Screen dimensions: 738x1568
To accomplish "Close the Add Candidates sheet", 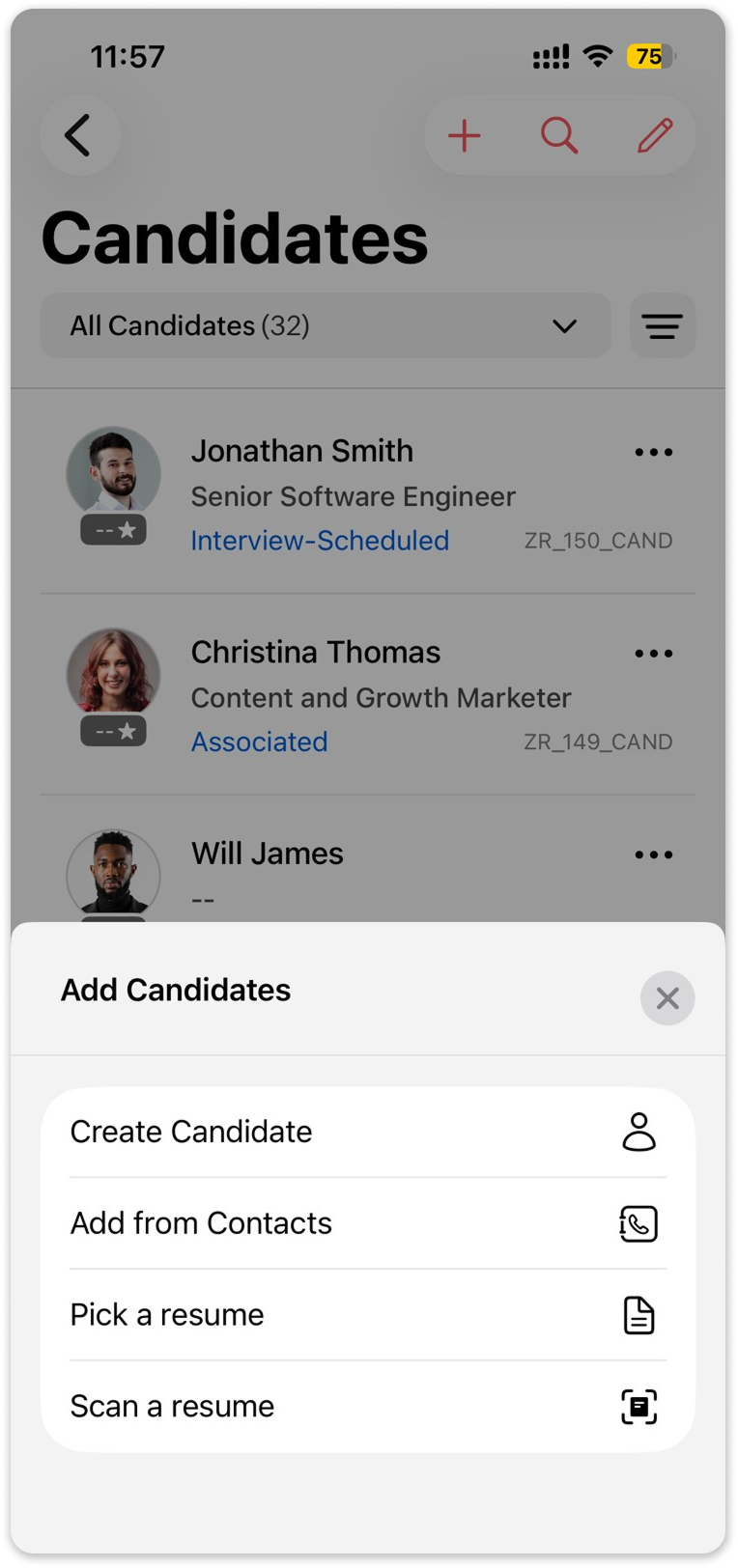I will [667, 998].
